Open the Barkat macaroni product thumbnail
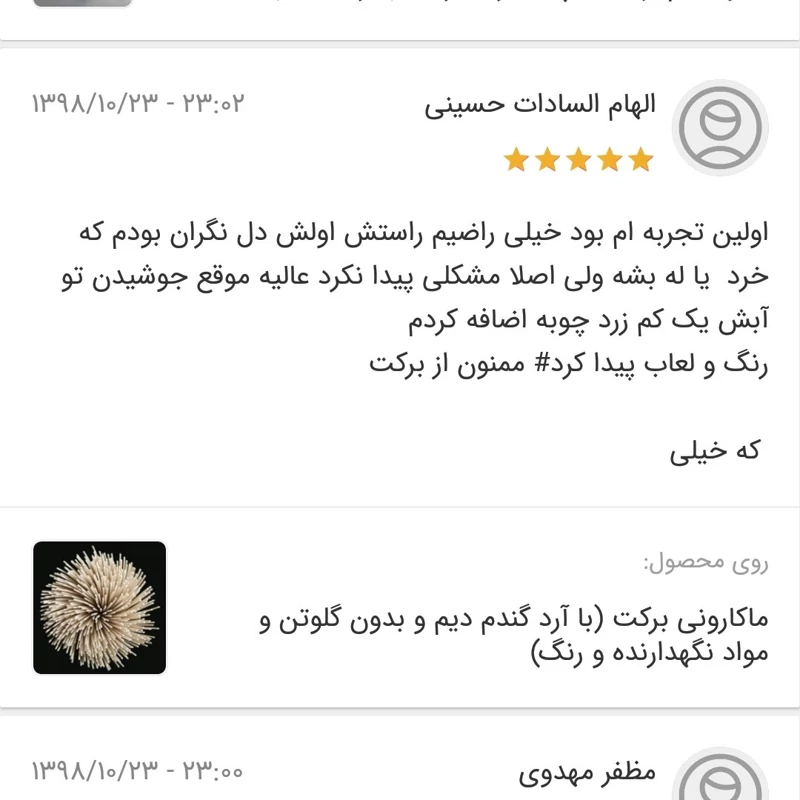 point(99,607)
